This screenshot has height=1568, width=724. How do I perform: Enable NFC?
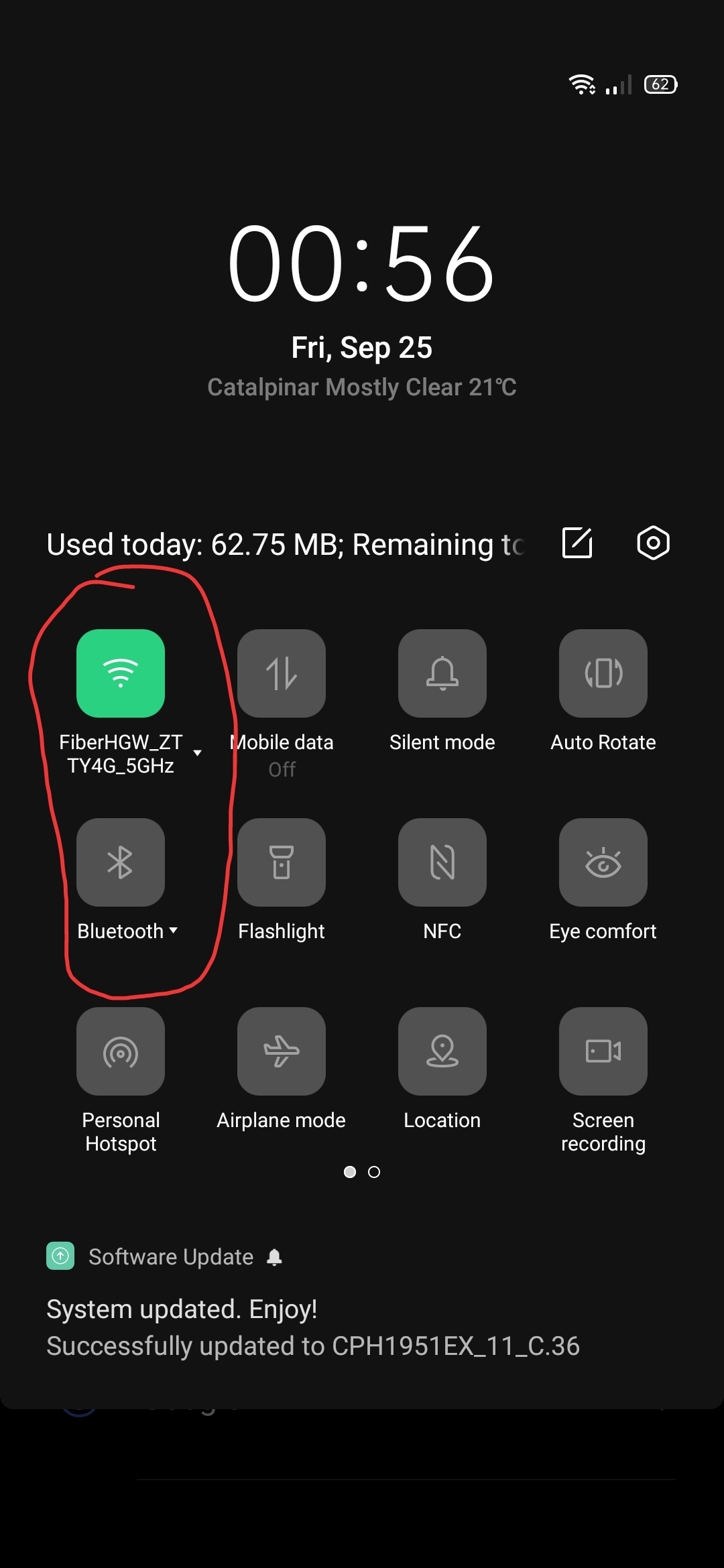click(x=442, y=862)
